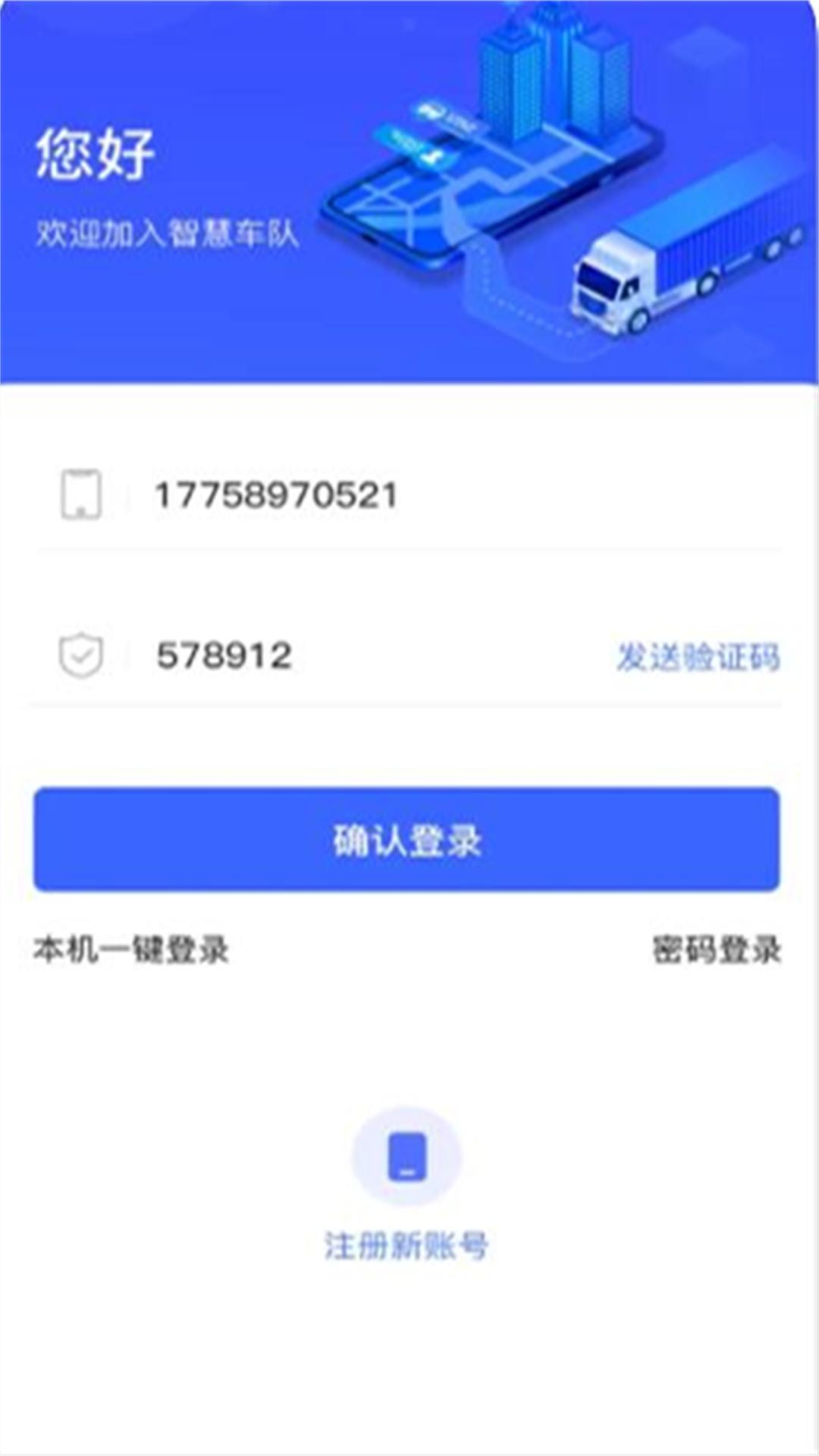This screenshot has width=819, height=1456.
Task: Click the divider line under the phone number
Action: [409, 547]
